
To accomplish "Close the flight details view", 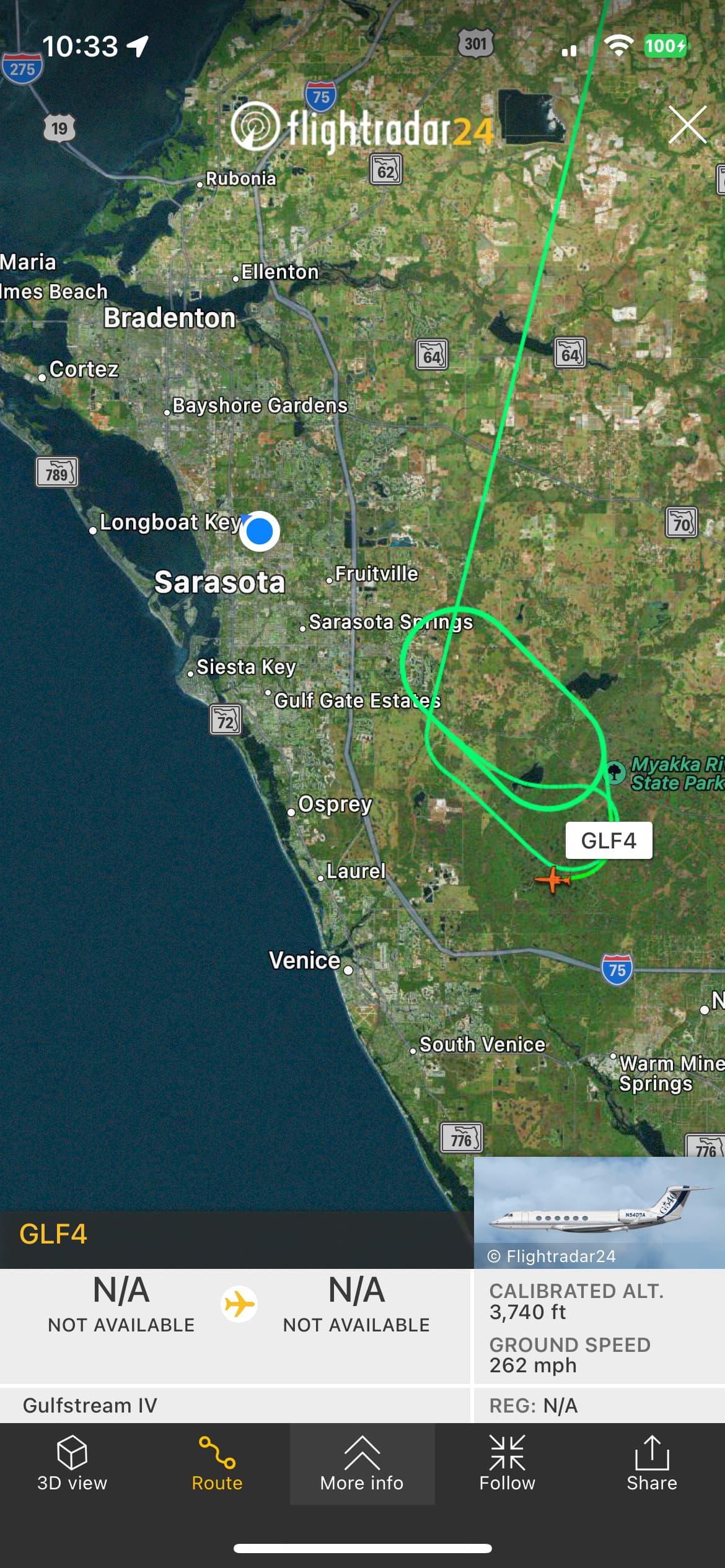I will click(687, 124).
